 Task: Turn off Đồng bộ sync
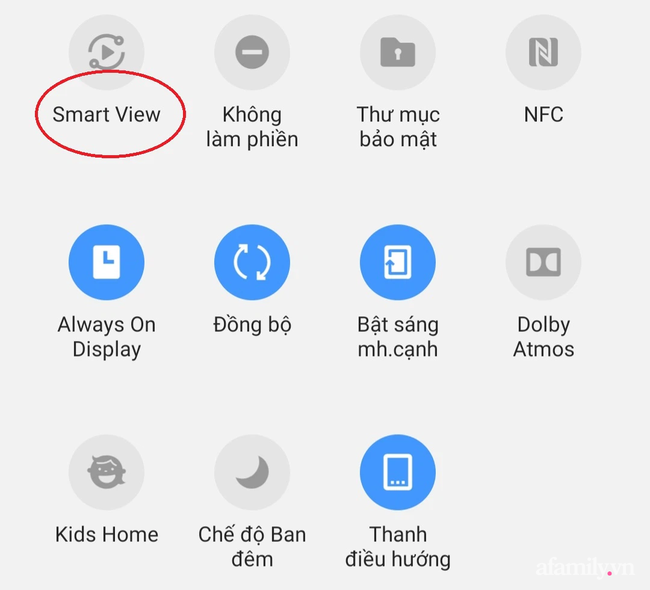(x=252, y=263)
